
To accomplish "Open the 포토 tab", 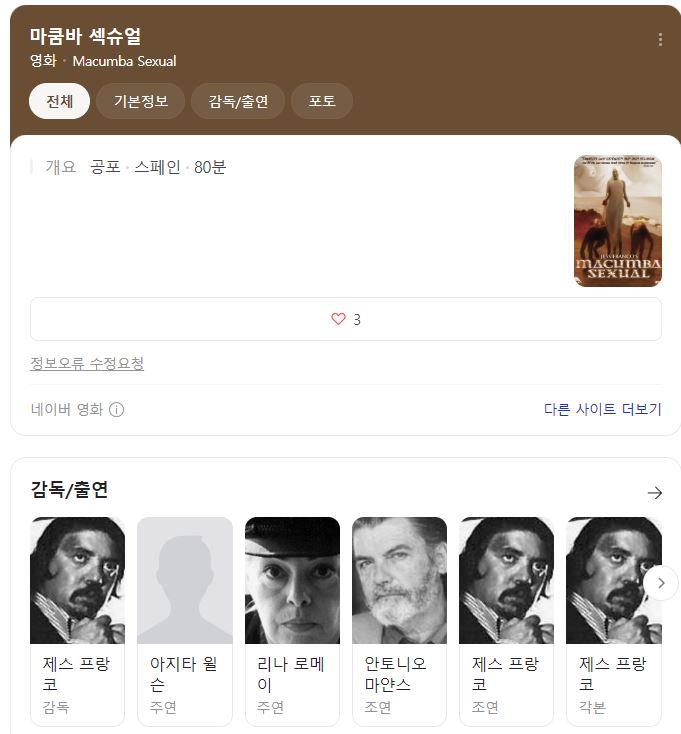I will 322,101.
